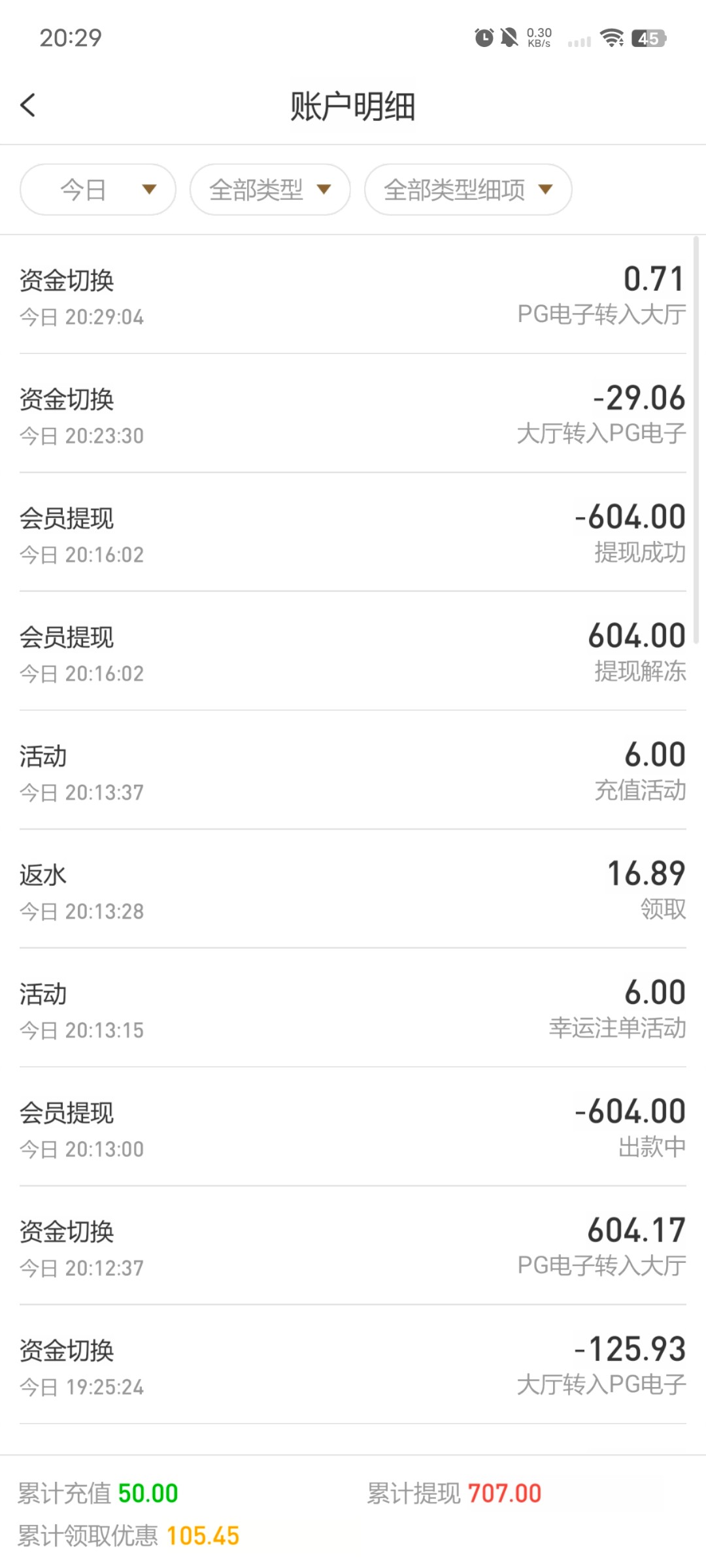Expand the 全部类型 filter dropdown
Viewport: 706px width, 1568px height.
270,189
